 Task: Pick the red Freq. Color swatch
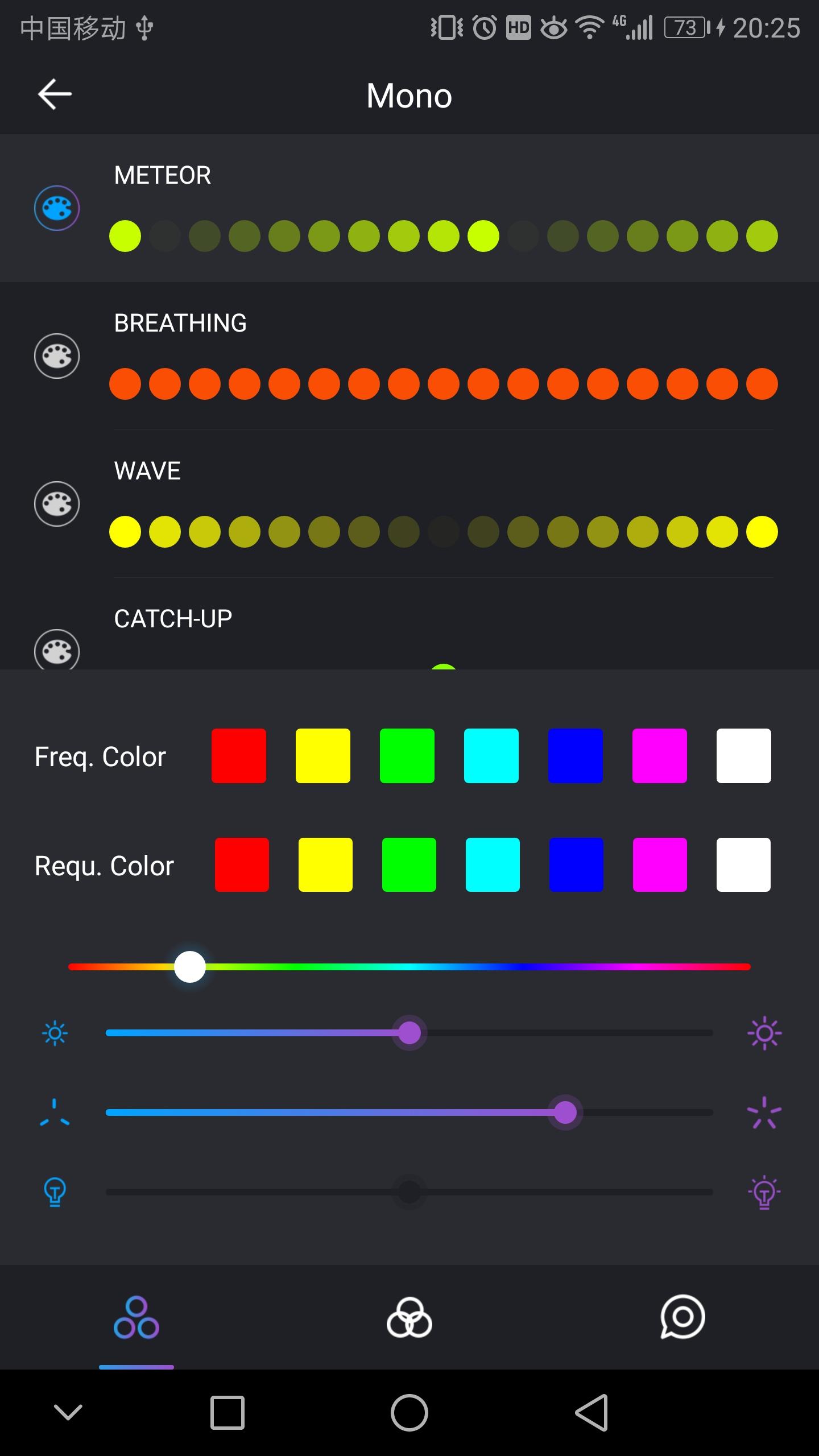coord(239,756)
